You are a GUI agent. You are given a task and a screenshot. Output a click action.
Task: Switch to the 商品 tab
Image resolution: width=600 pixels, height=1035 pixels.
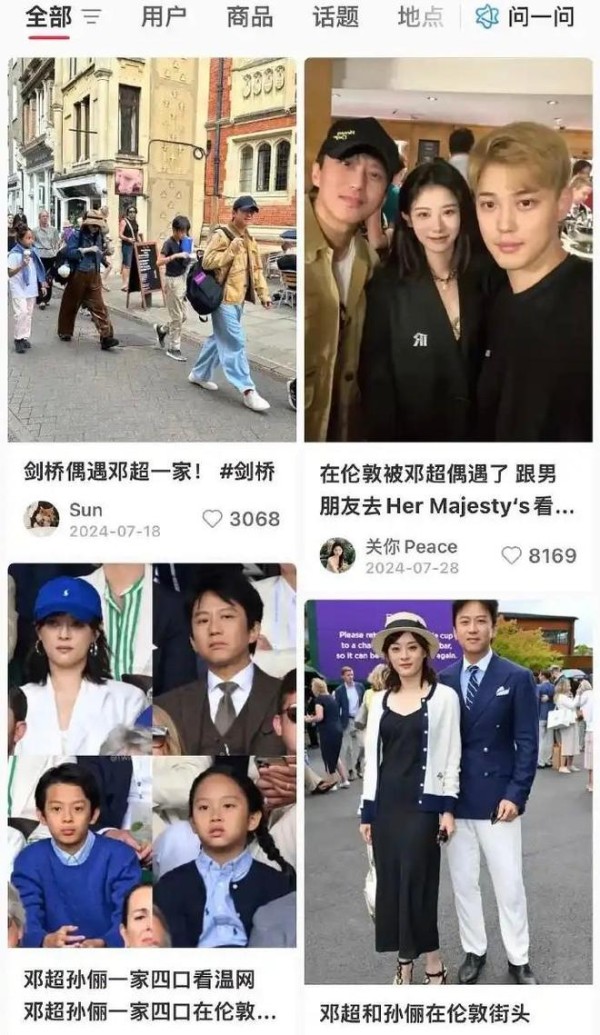tap(249, 17)
